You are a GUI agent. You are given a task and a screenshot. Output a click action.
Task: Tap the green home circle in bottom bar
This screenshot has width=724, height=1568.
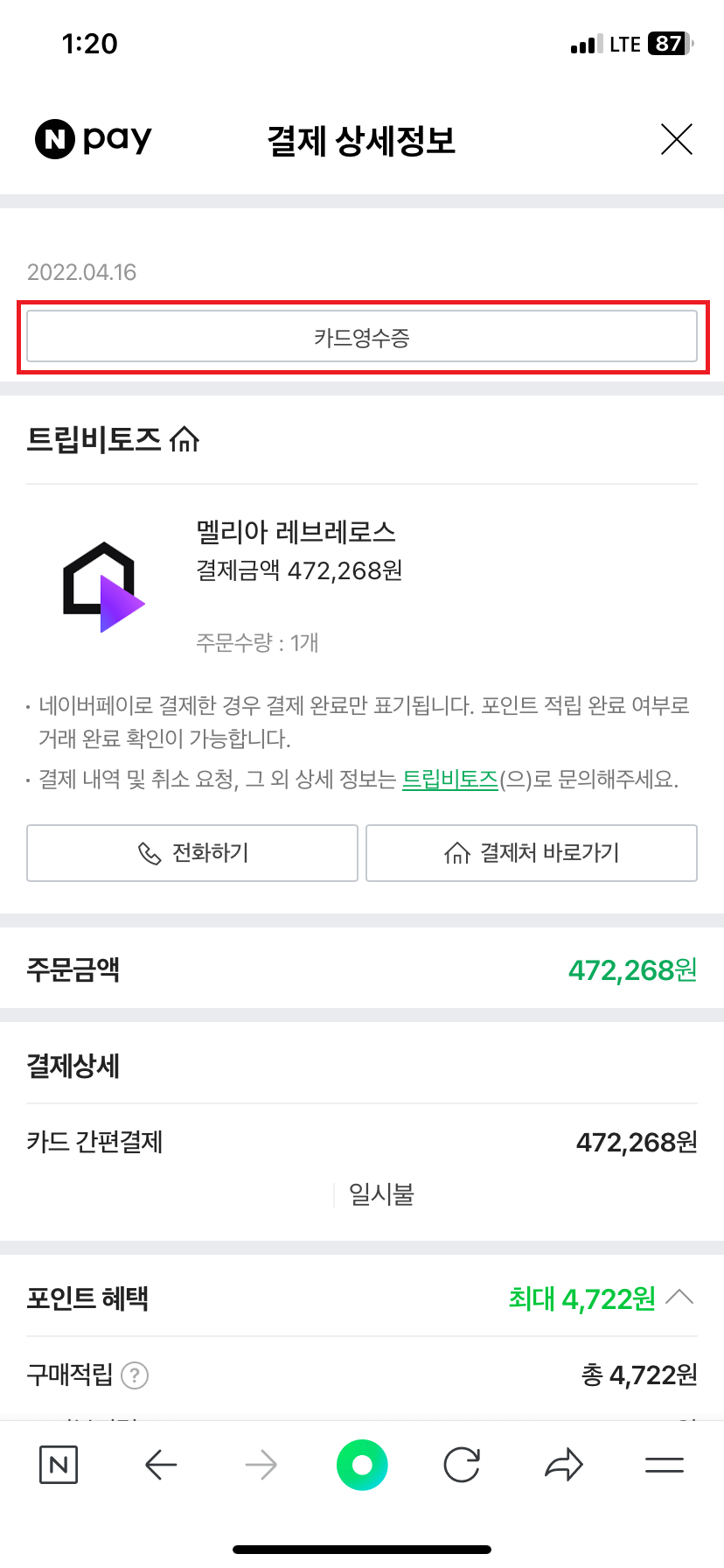[362, 1464]
